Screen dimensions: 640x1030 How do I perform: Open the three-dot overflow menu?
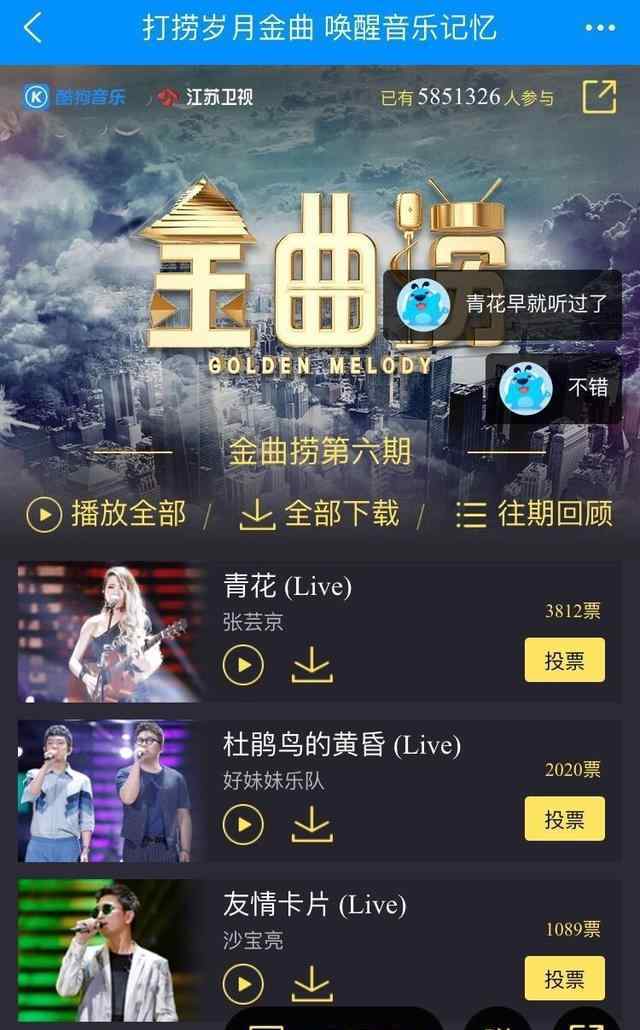point(600,29)
